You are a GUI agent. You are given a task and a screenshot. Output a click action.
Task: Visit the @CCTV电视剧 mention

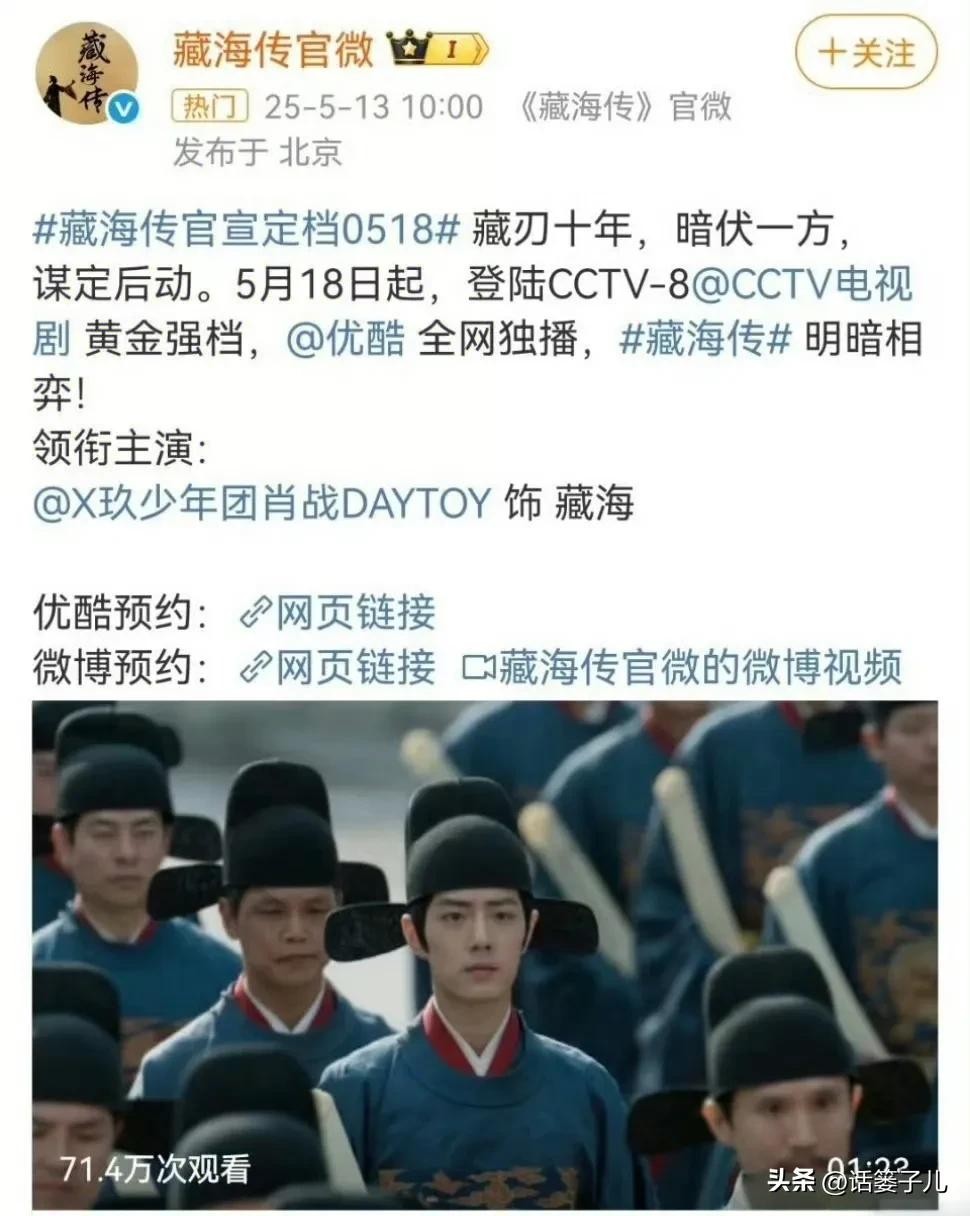[x=802, y=286]
